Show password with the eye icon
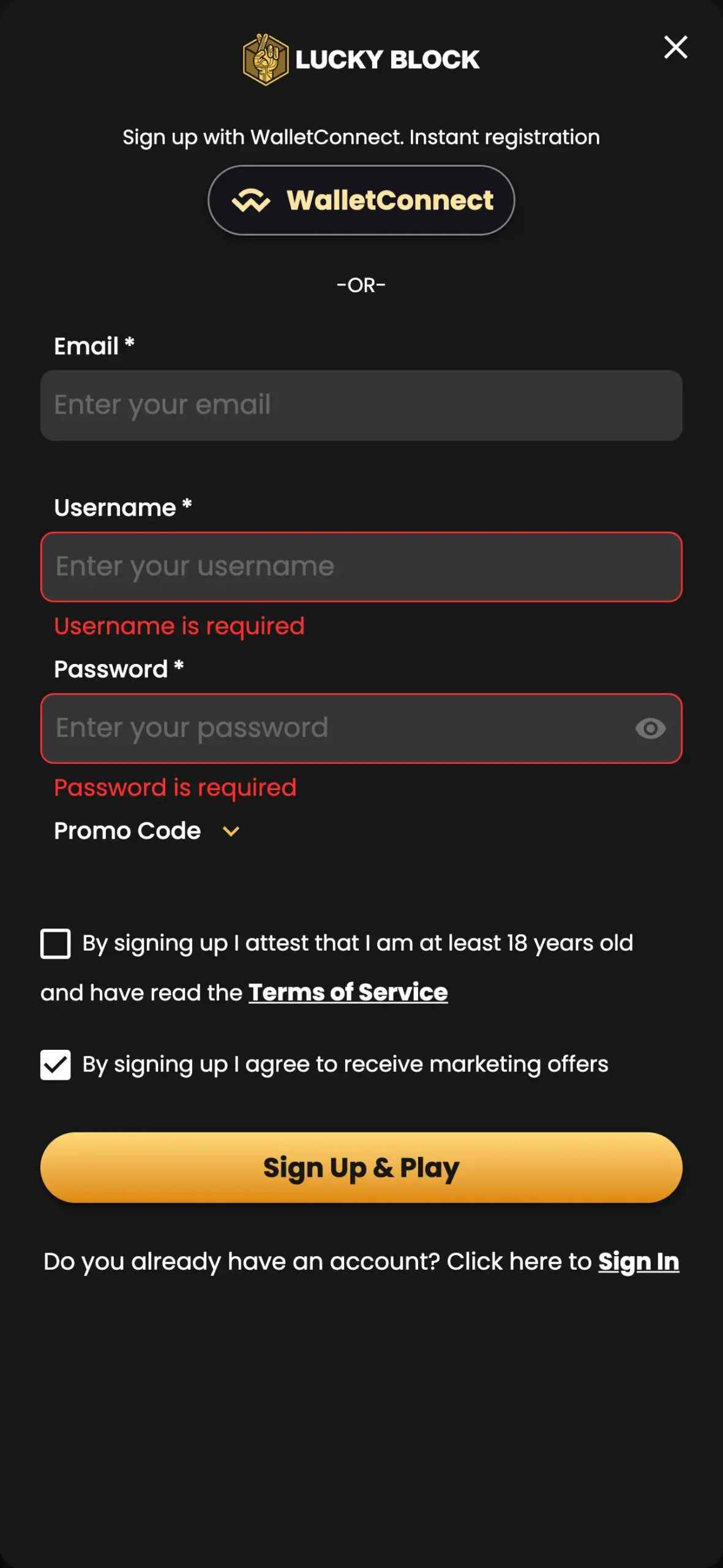 click(650, 728)
